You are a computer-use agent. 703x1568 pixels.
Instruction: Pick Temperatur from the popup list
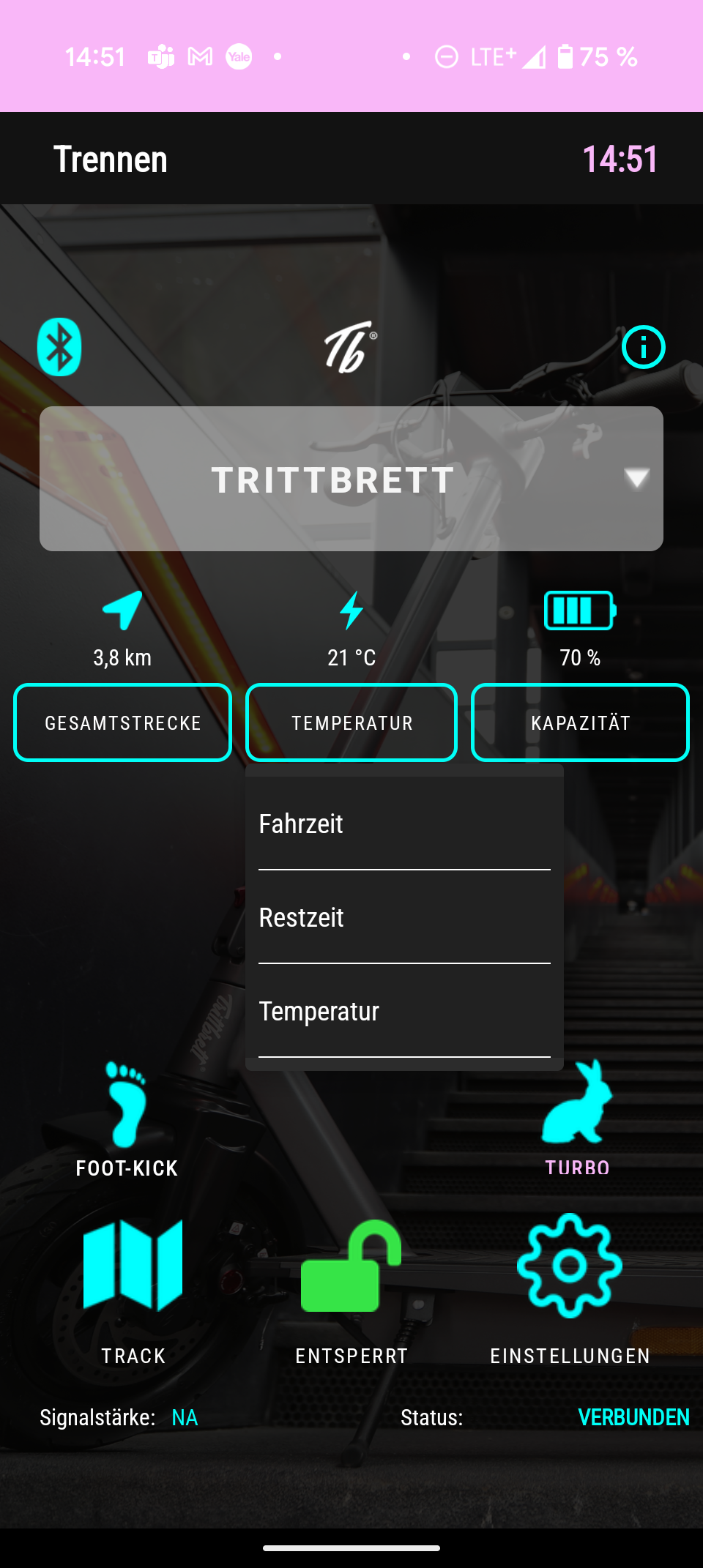coord(404,1011)
